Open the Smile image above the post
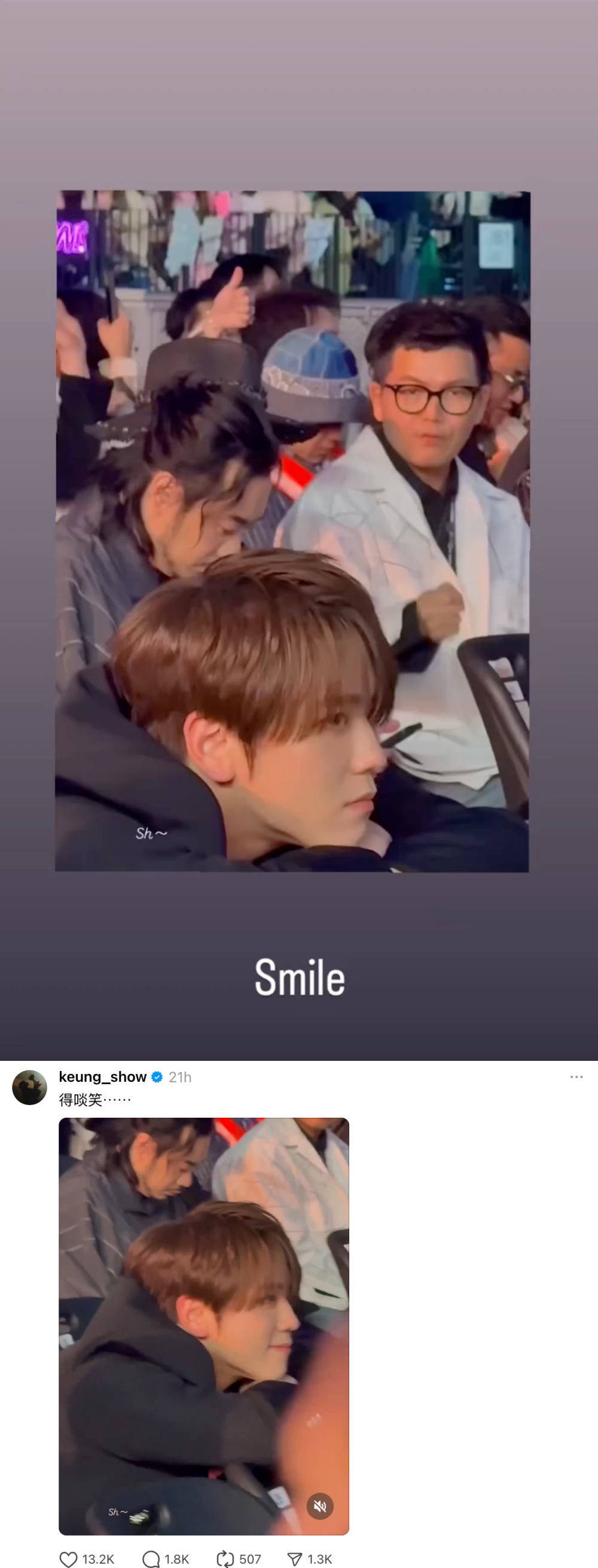Screen dimensions: 598x1568 [292, 531]
